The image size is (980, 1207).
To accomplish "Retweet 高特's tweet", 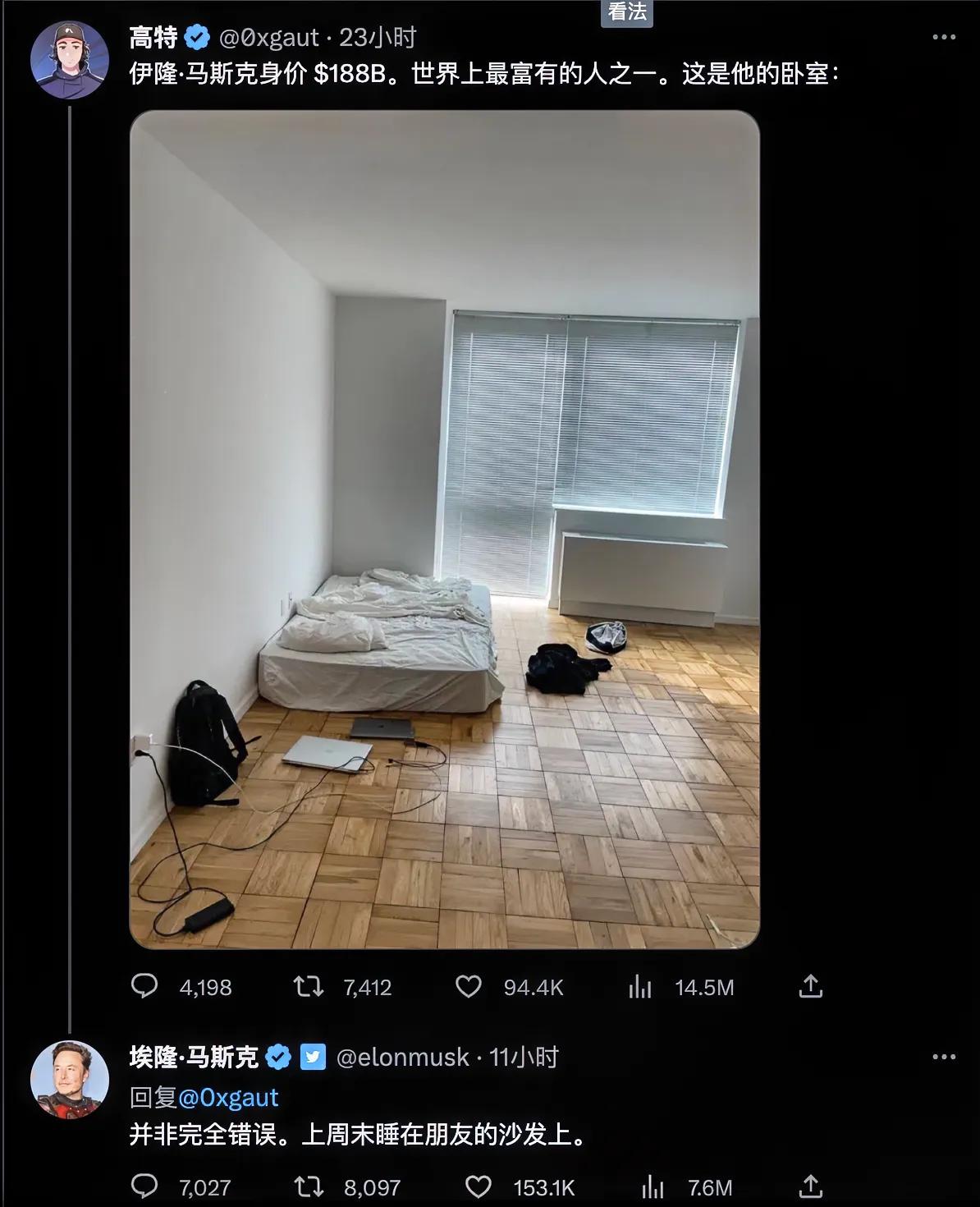I will tap(309, 986).
